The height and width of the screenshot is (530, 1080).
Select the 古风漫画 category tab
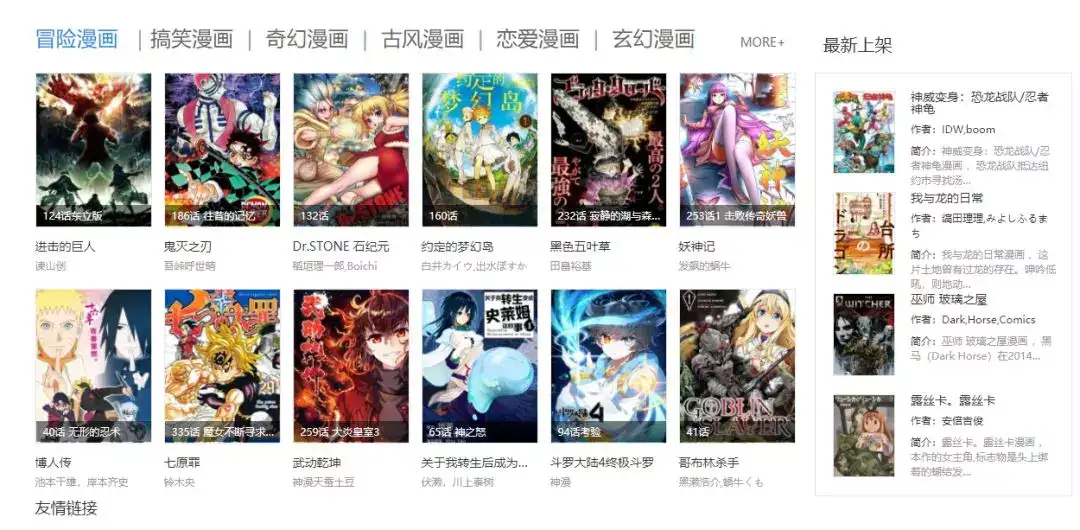[x=422, y=39]
